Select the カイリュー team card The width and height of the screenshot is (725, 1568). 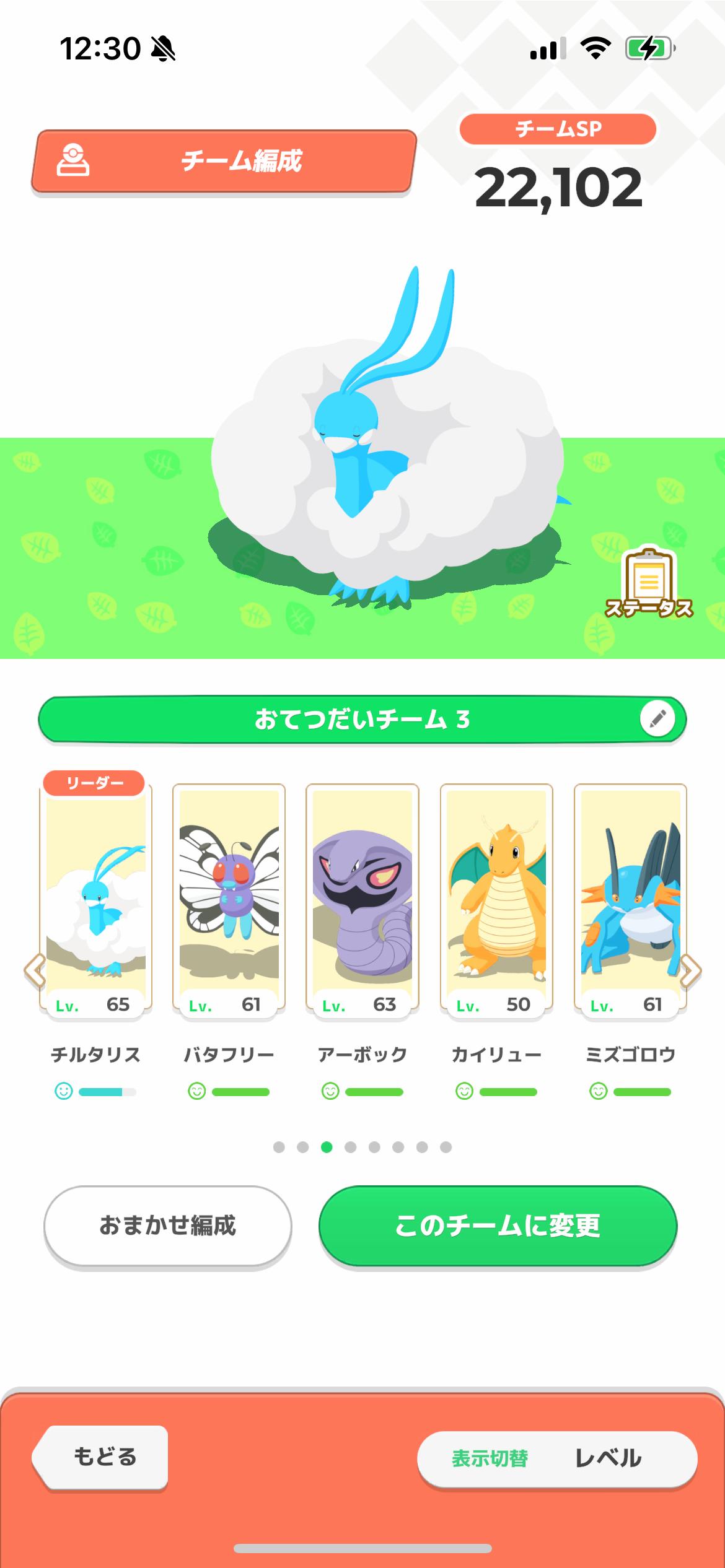click(x=496, y=898)
